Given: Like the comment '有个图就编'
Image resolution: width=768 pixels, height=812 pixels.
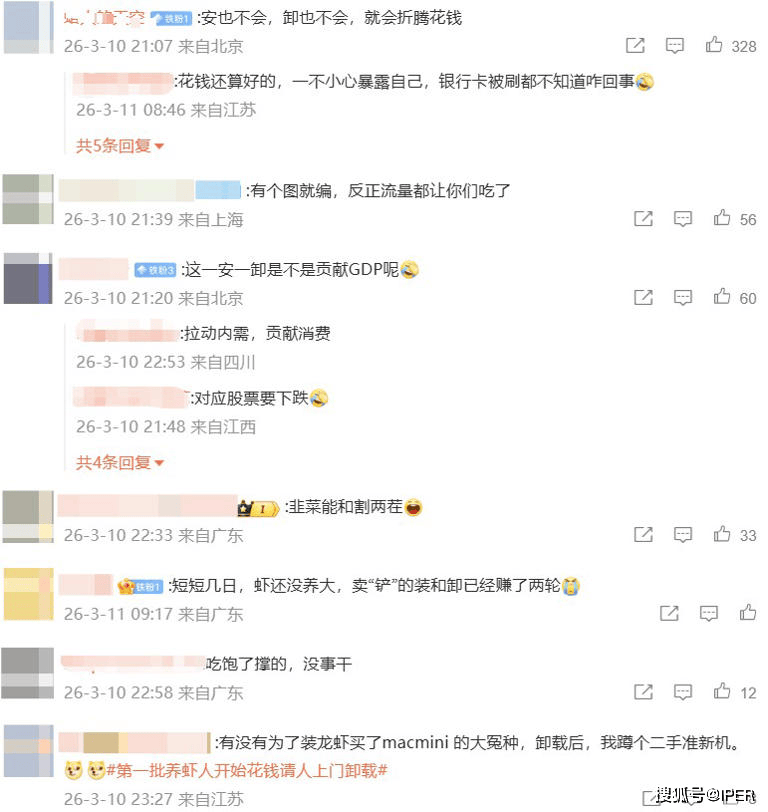Looking at the screenshot, I should [x=722, y=218].
